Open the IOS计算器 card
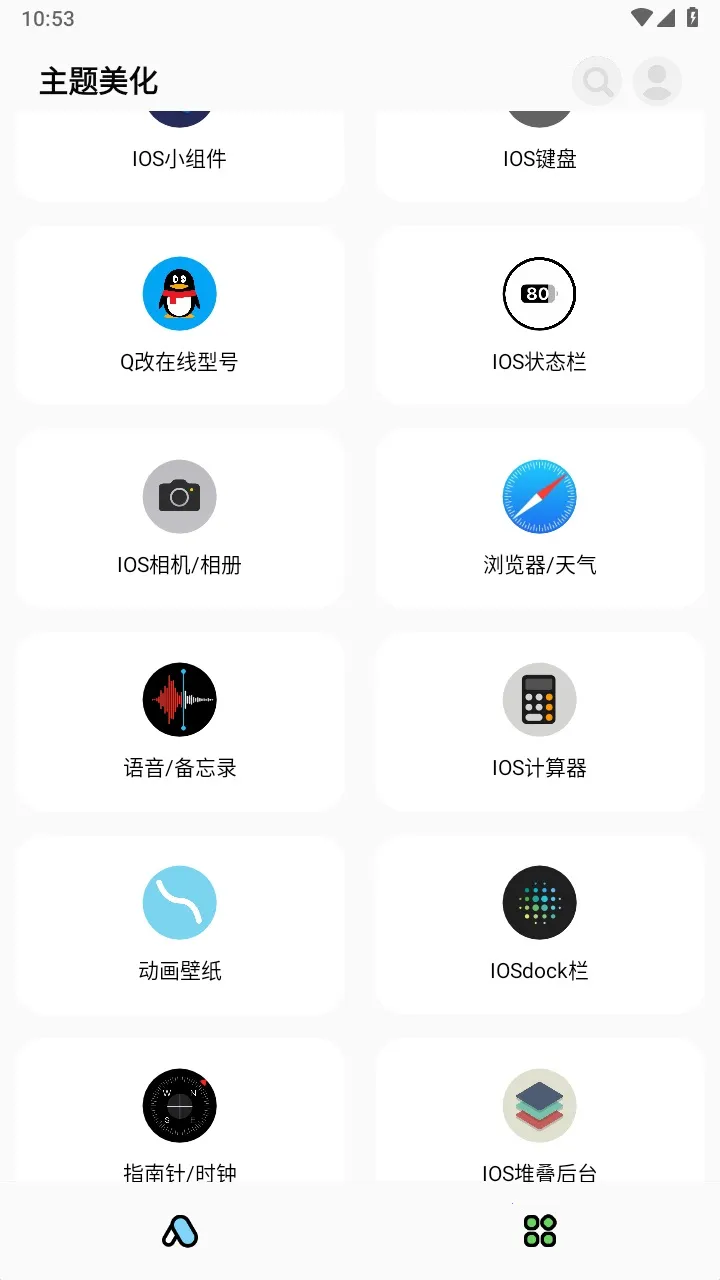Screen dimensions: 720x1280 click(x=540, y=721)
